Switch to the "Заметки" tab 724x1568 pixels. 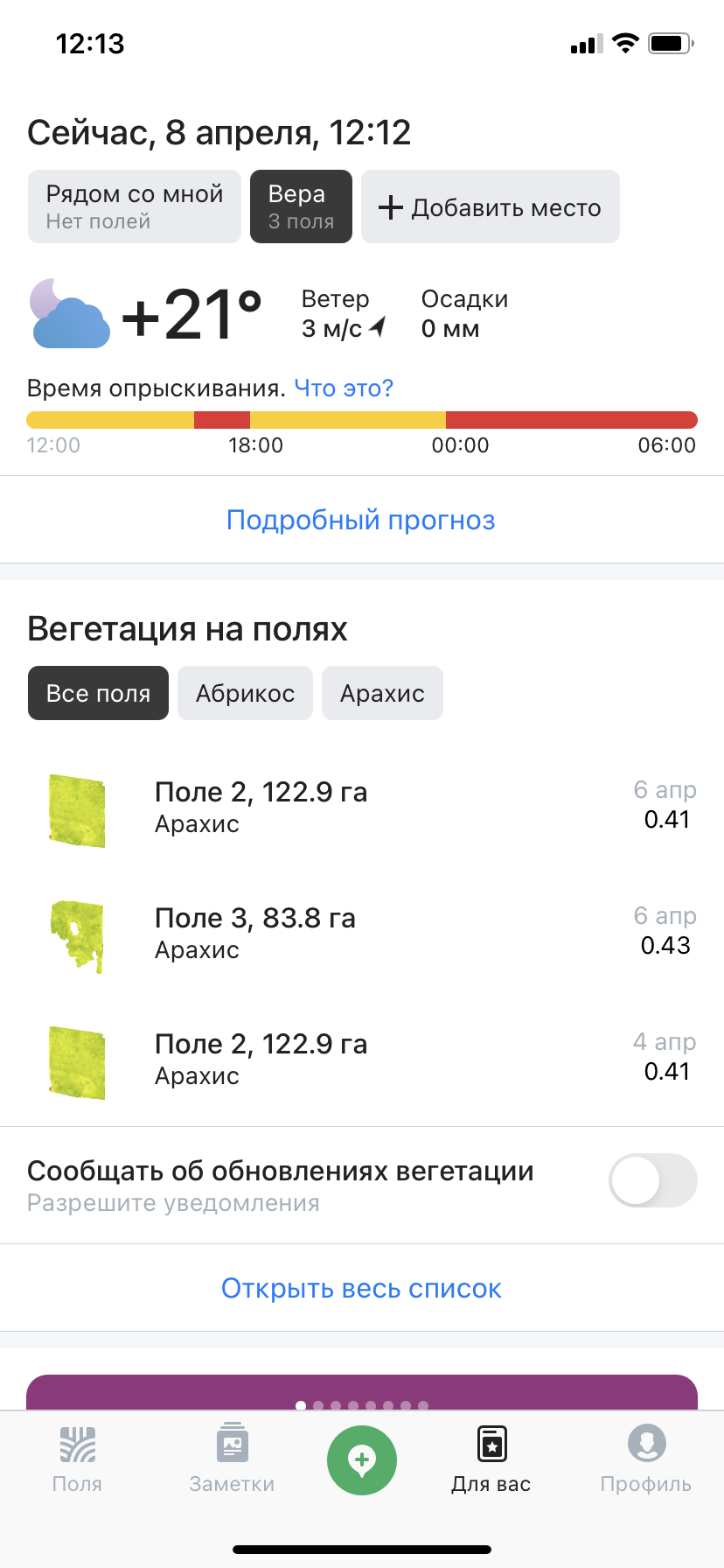232,1459
